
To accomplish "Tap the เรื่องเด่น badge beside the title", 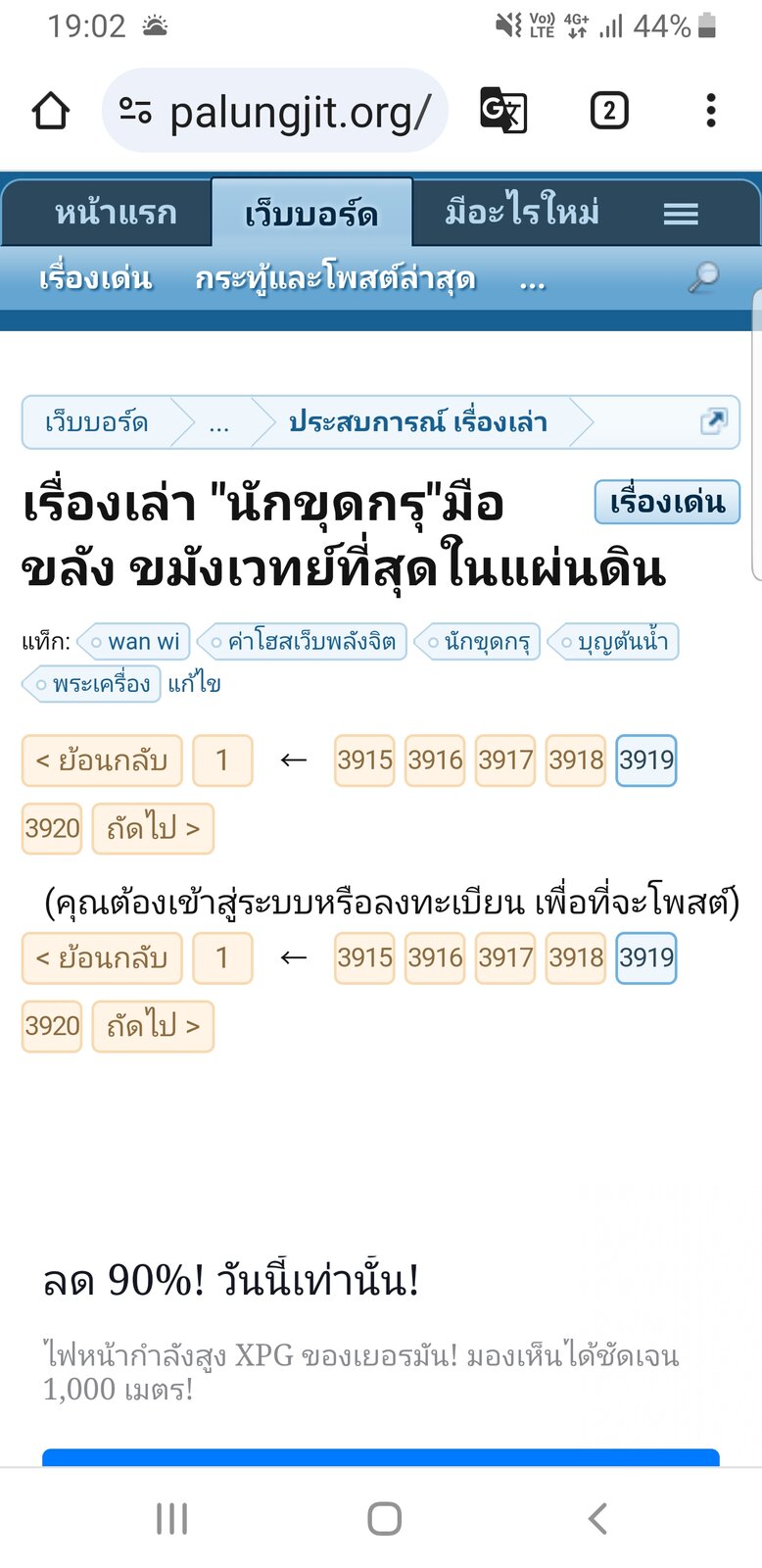I will click(667, 503).
